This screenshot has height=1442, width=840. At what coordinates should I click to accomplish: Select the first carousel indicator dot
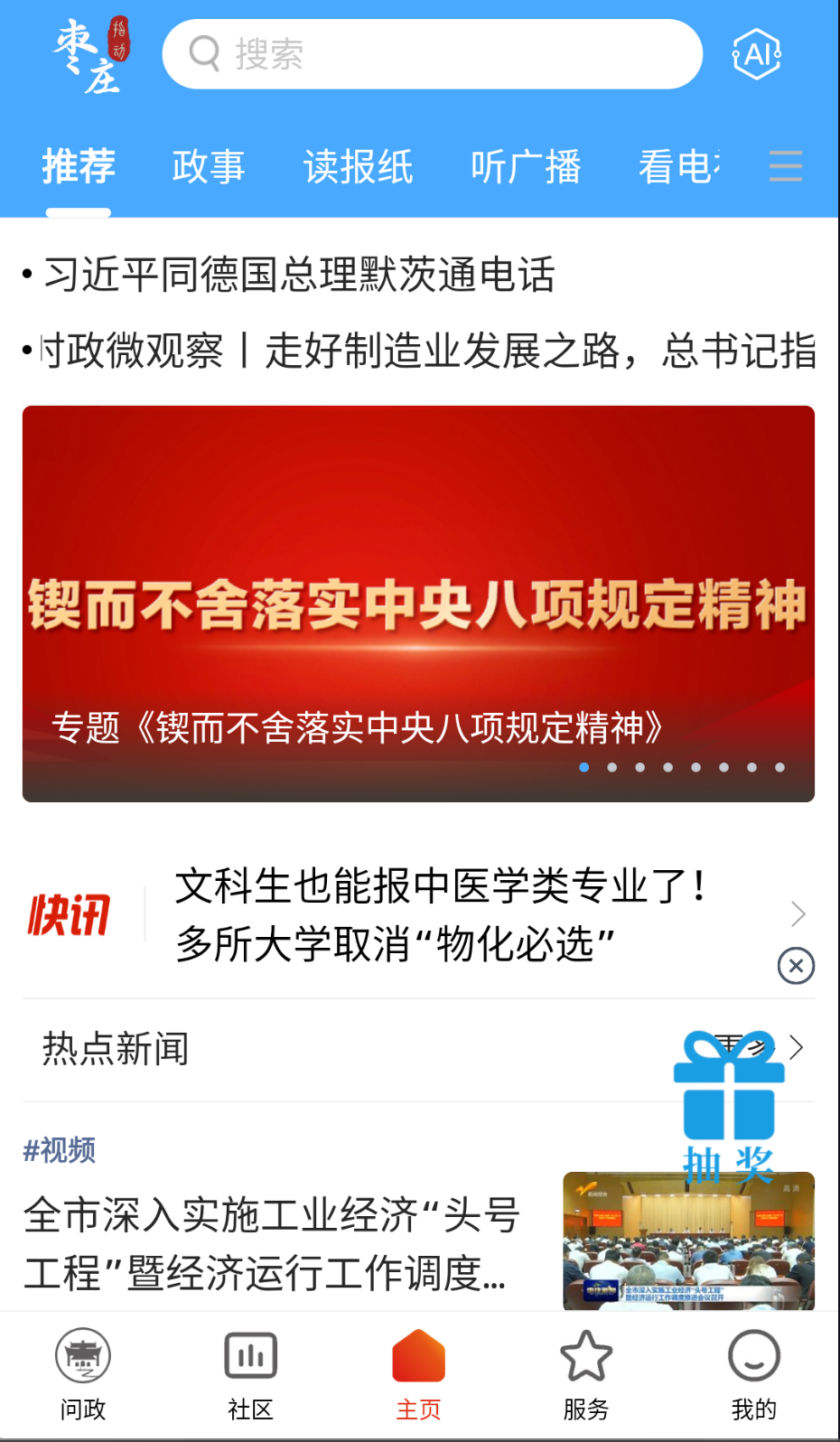click(583, 767)
